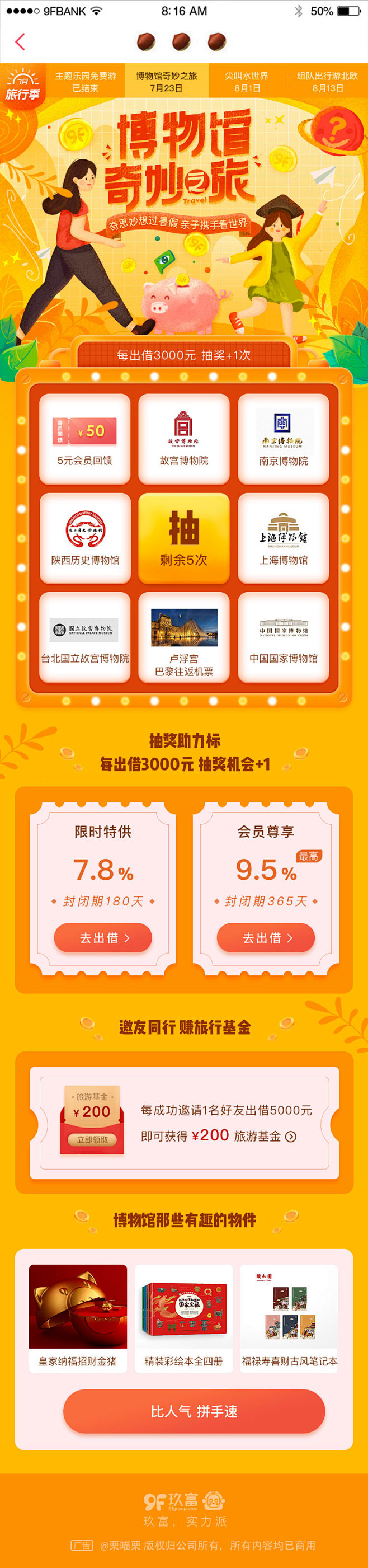Open the 福禄寿喜财古风笔记本 item card
The height and width of the screenshot is (1568, 368).
[289, 1318]
